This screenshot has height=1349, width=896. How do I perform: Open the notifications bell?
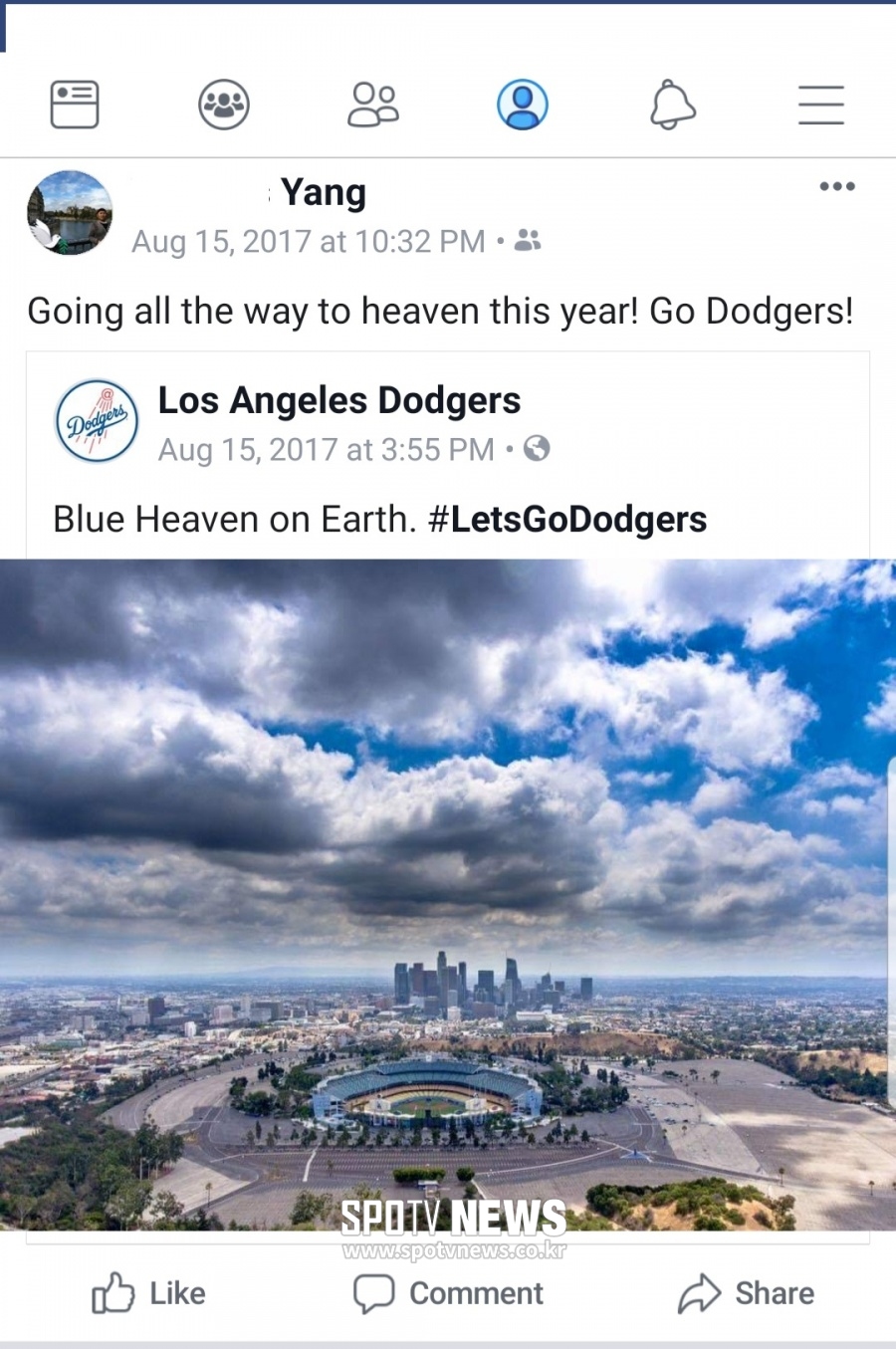click(672, 105)
